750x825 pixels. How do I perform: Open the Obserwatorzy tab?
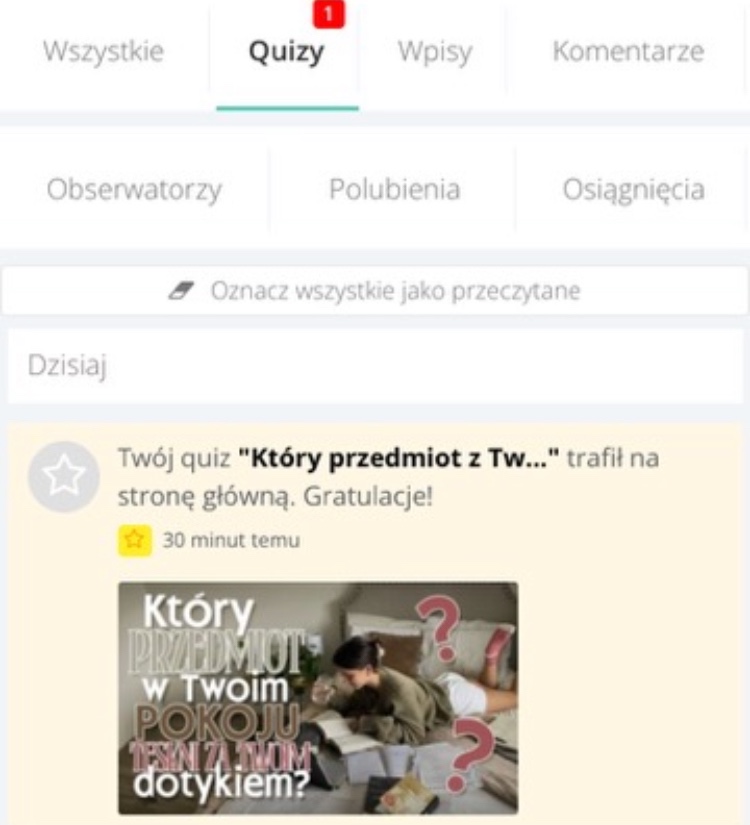[134, 190]
